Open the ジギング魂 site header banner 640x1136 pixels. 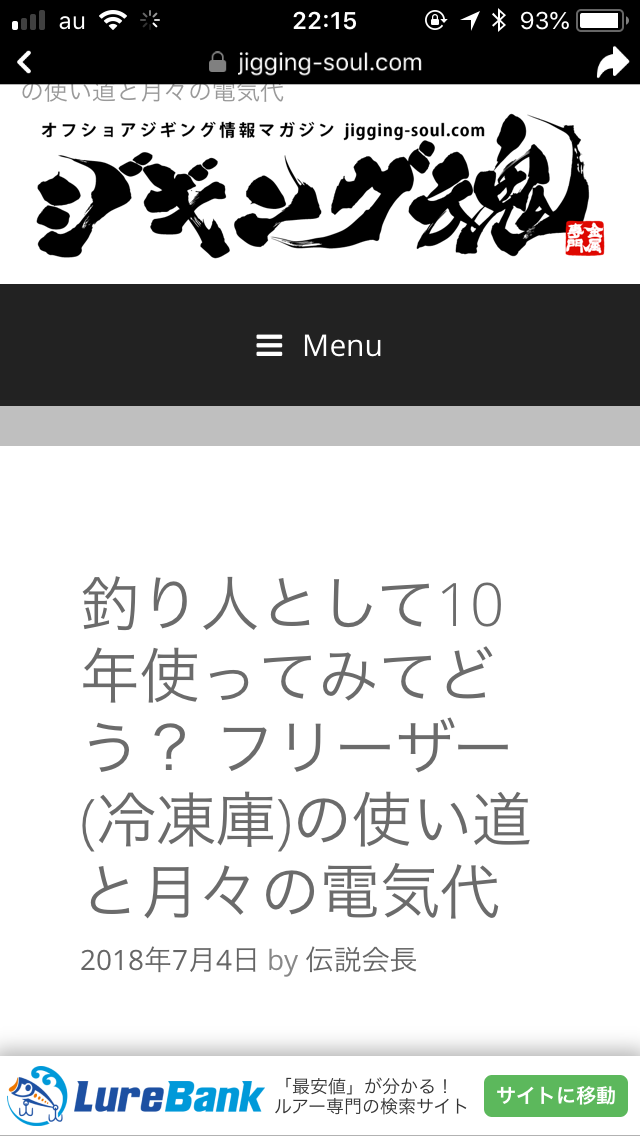(x=320, y=187)
